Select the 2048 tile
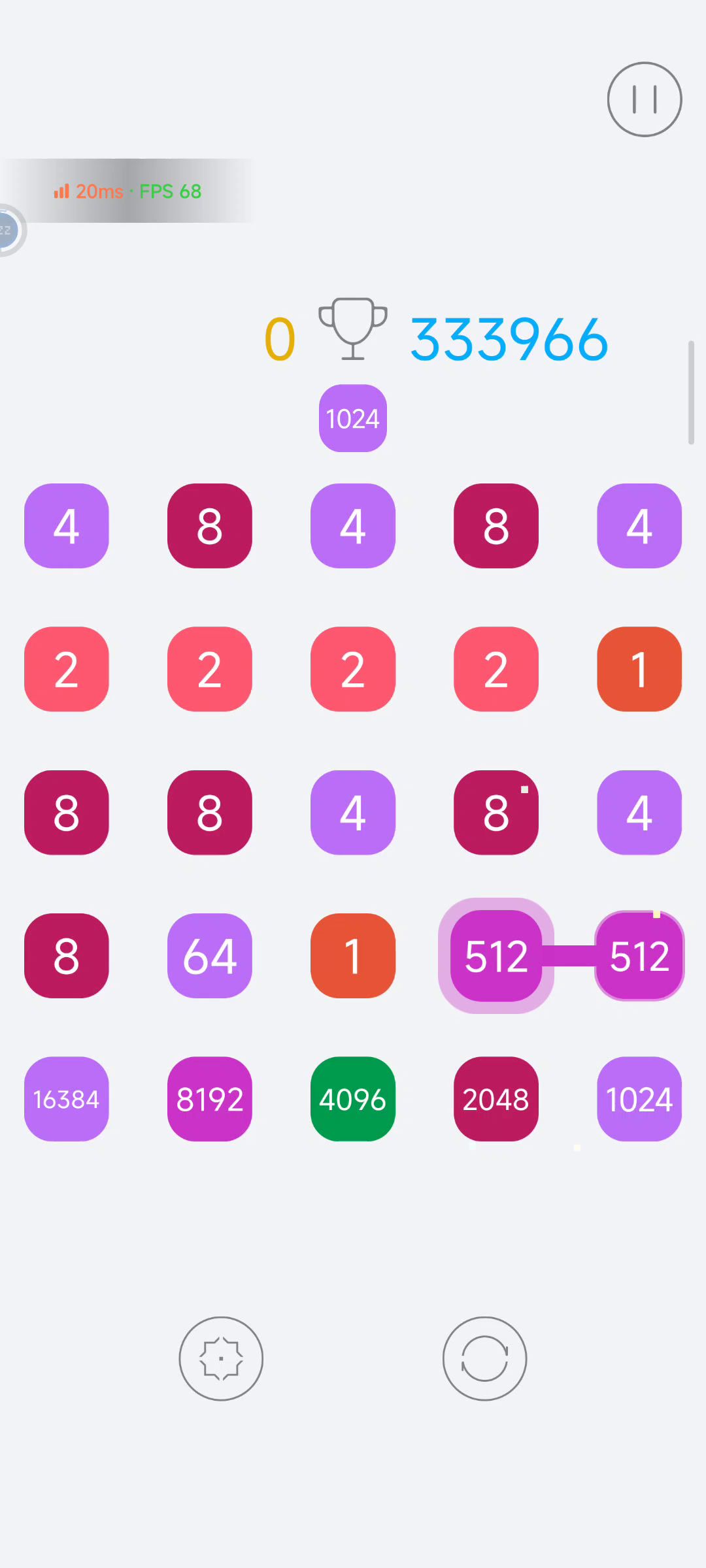This screenshot has height=1568, width=706. point(496,1099)
